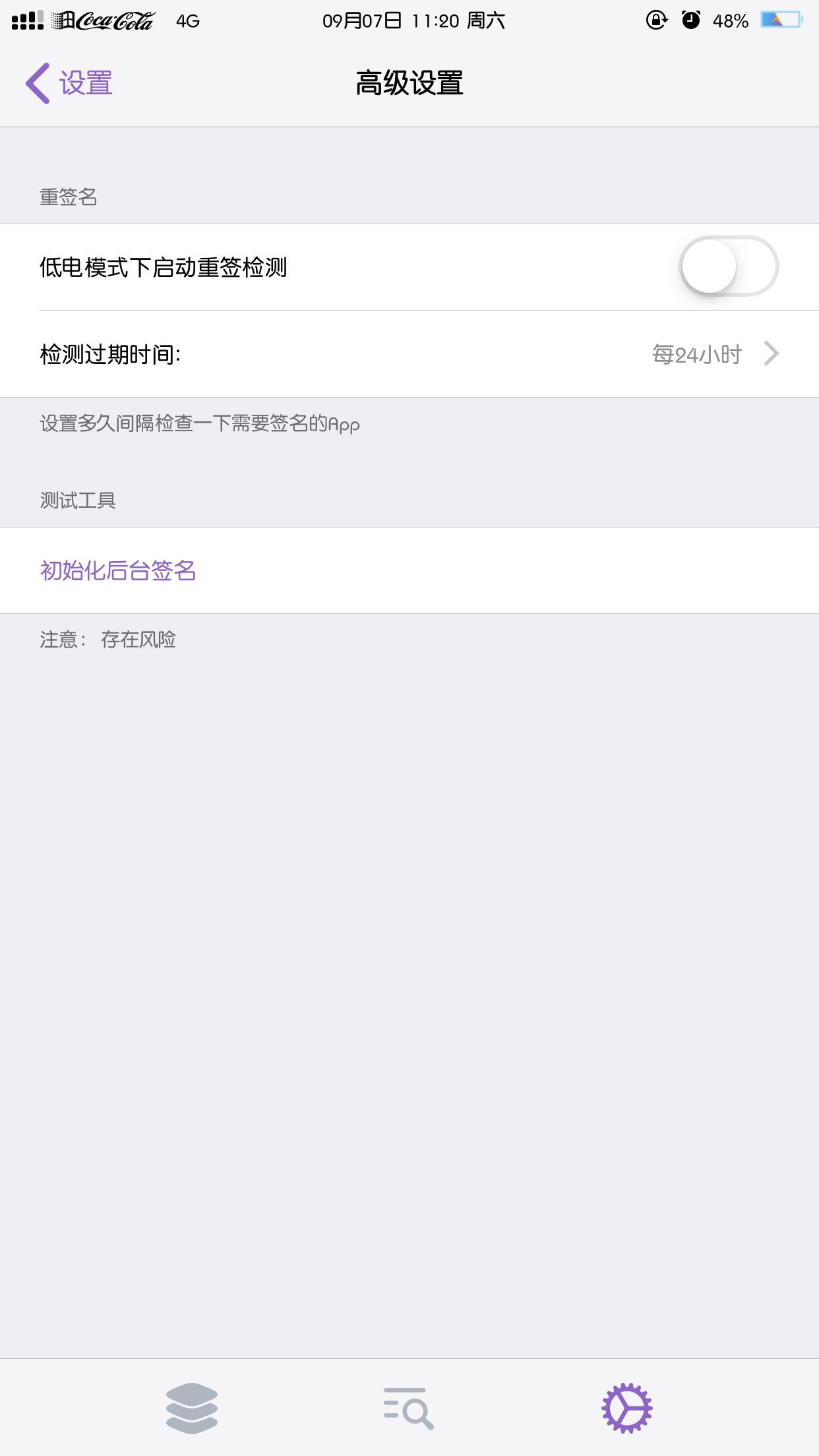Switch to the list search tab
This screenshot has height=1456, width=819.
[409, 1408]
